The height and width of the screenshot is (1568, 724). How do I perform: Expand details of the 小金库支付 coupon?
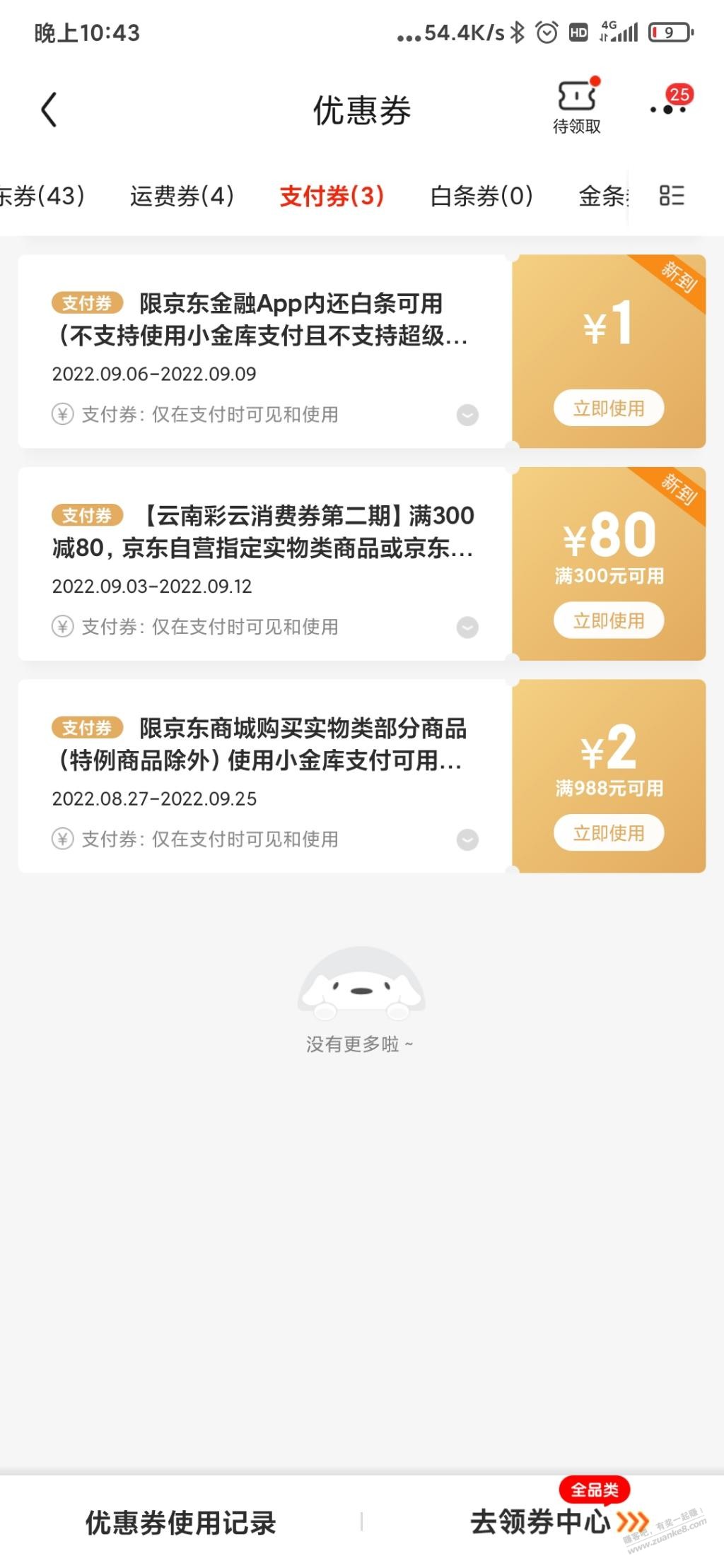click(467, 839)
